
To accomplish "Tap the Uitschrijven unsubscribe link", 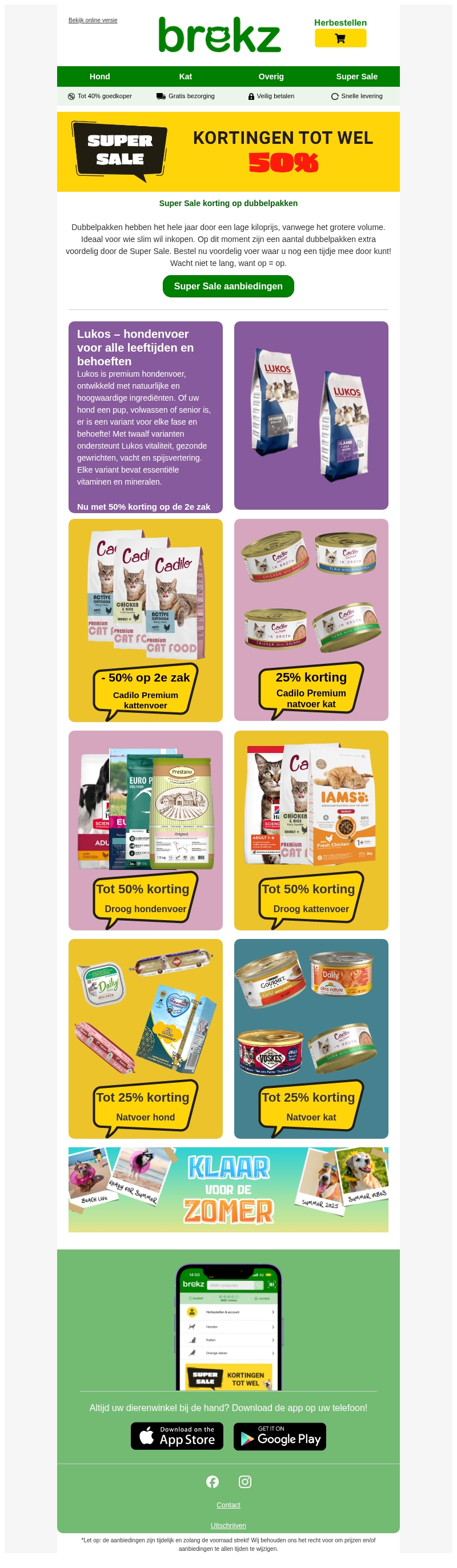I will pos(228,1525).
